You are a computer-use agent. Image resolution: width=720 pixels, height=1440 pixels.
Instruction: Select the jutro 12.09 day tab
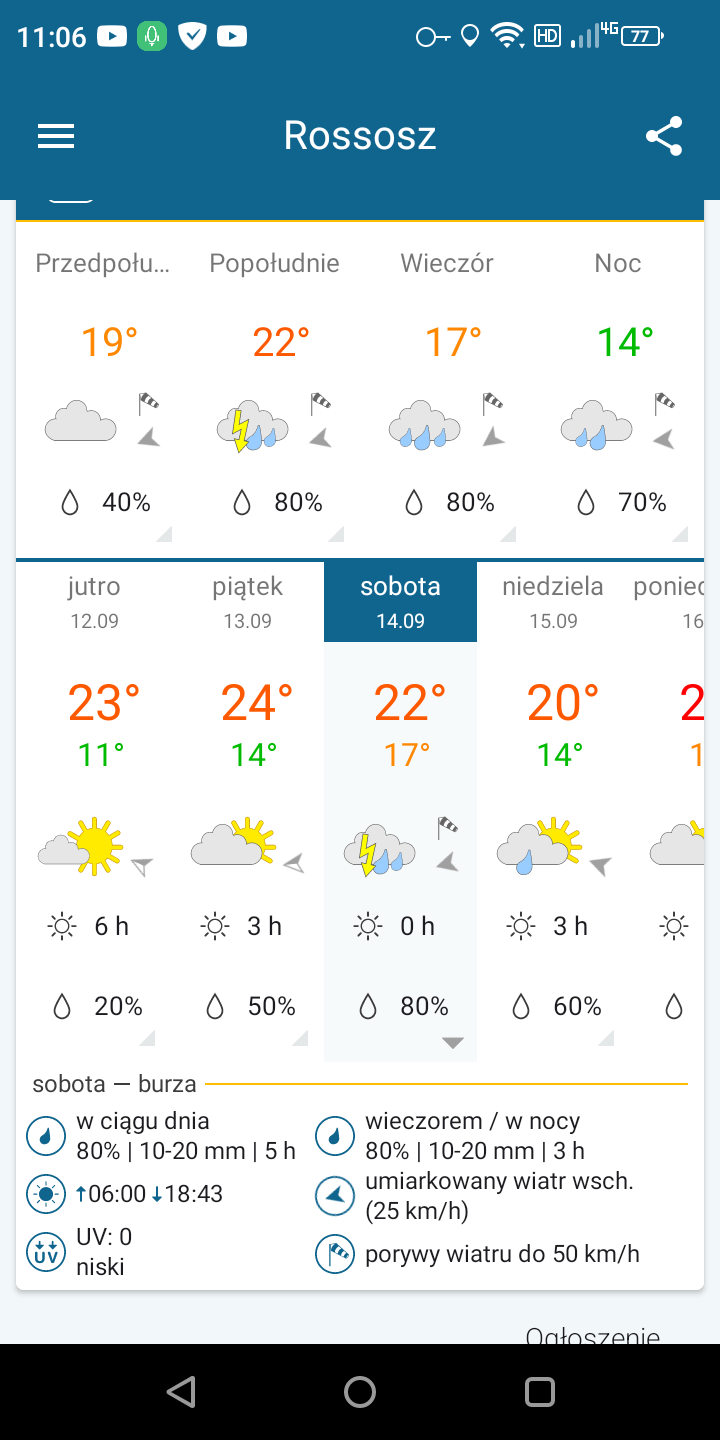click(x=94, y=601)
